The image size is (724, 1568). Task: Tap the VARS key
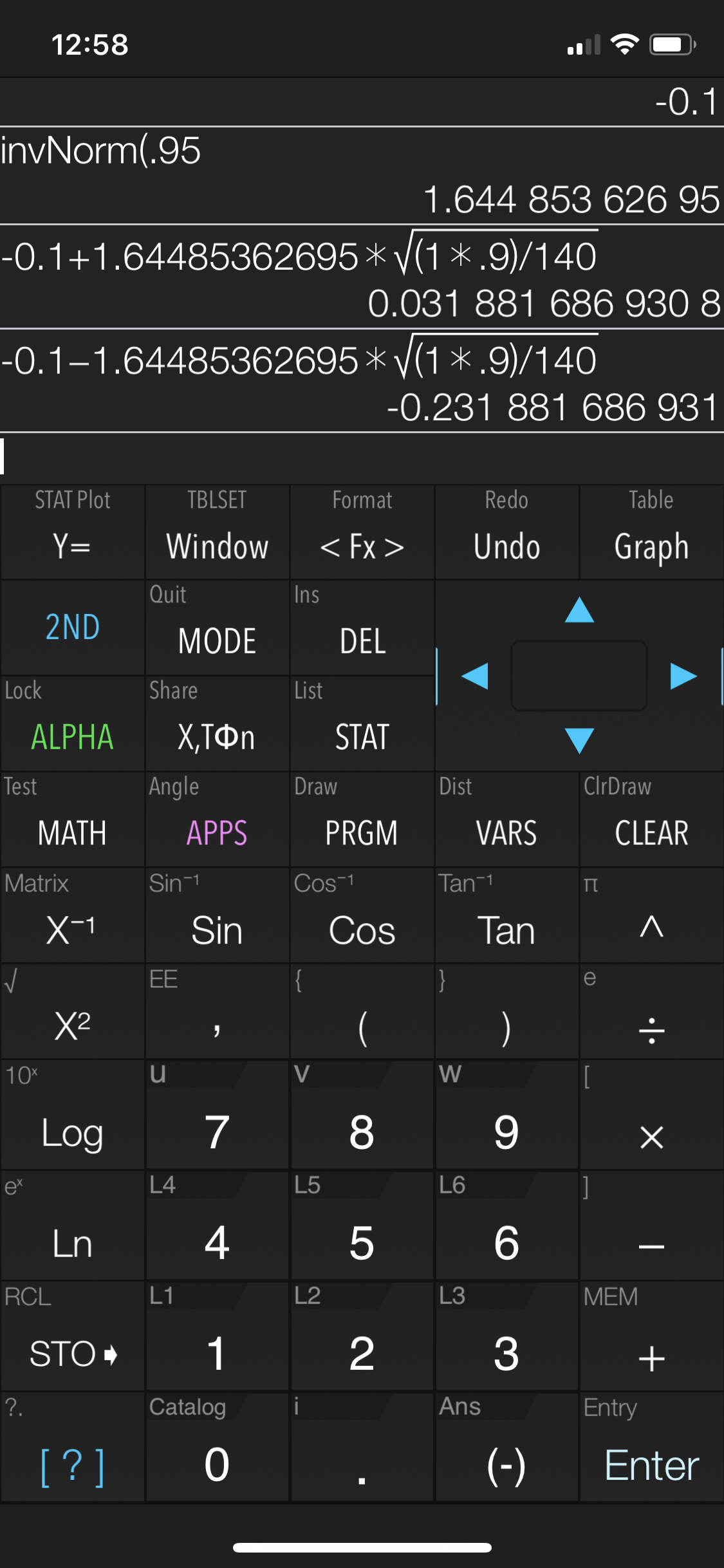(x=506, y=832)
